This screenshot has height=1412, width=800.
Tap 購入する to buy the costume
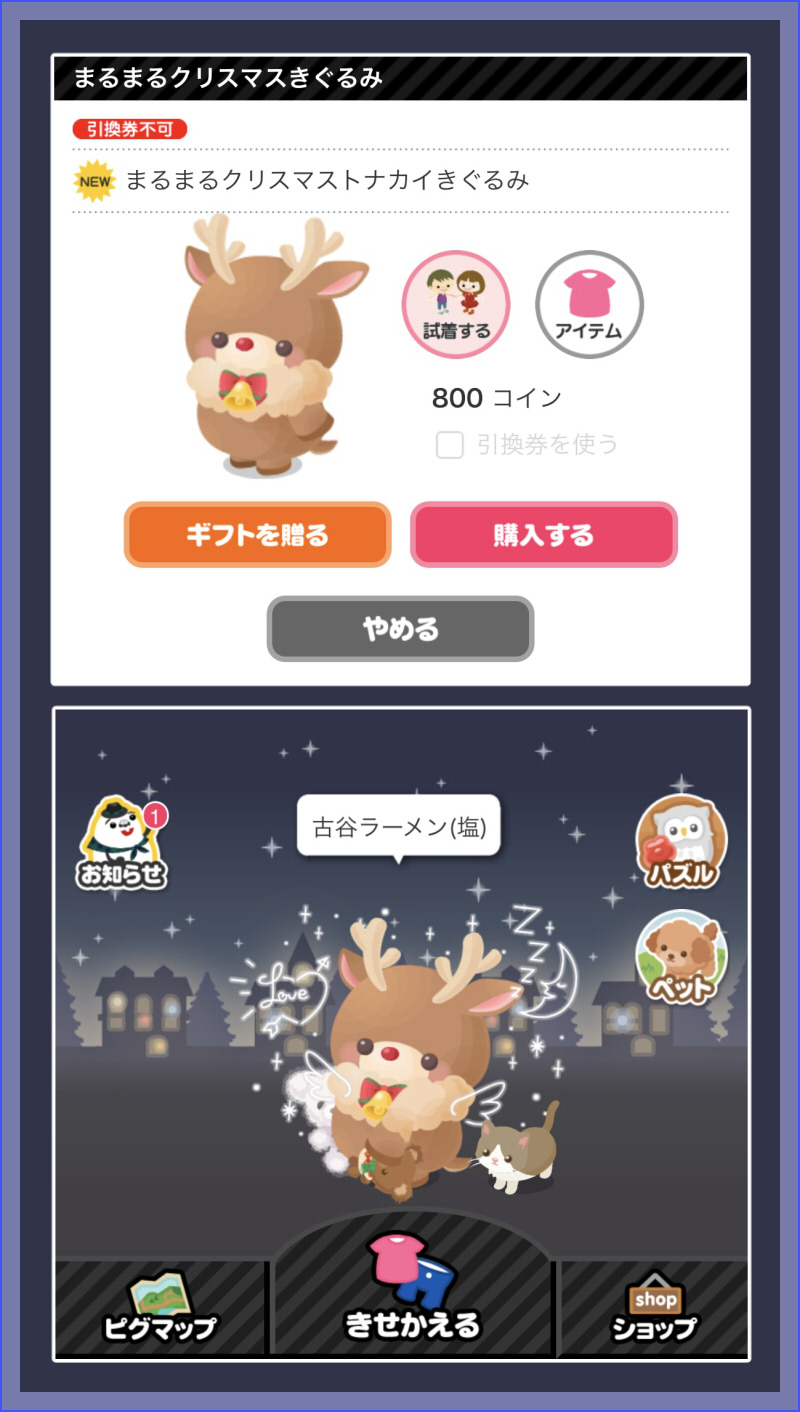pos(544,535)
